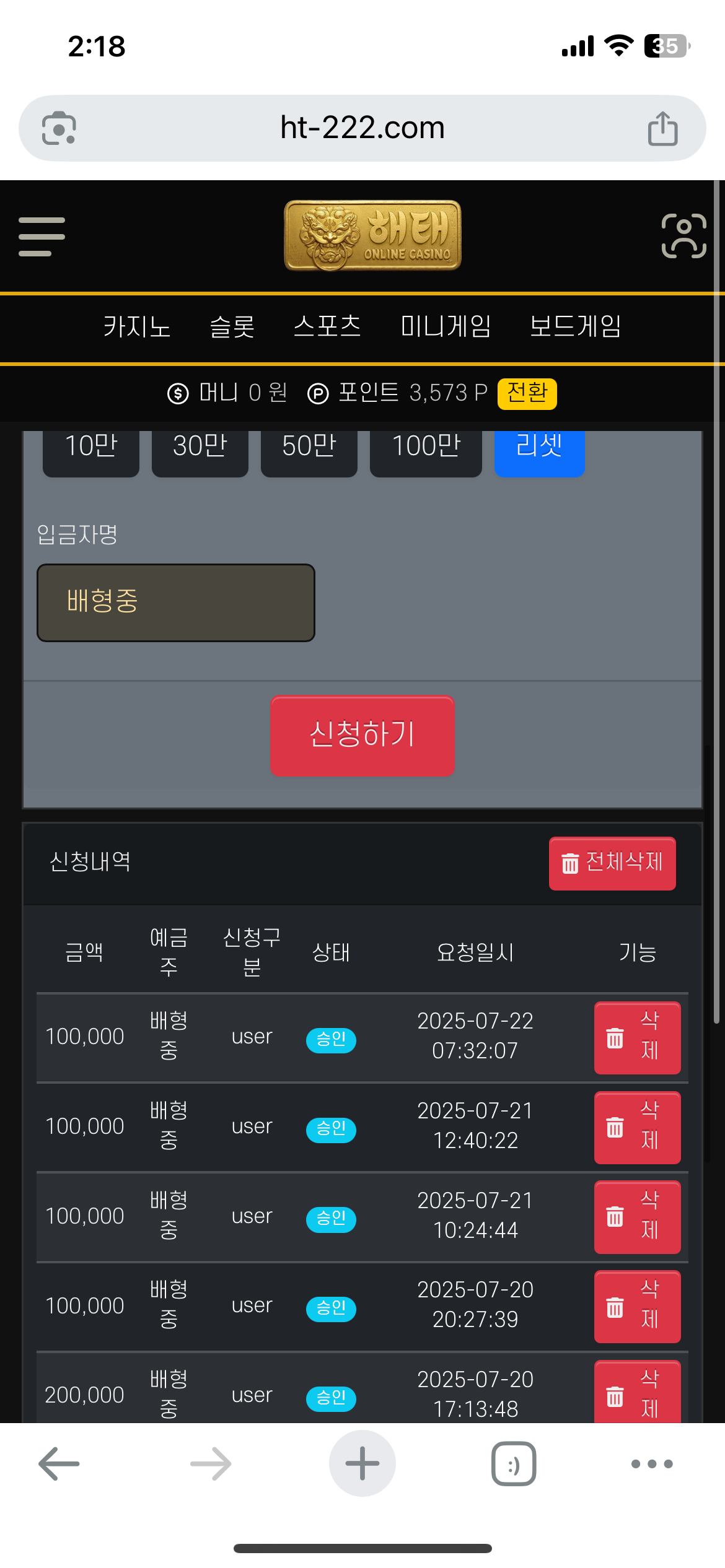Viewport: 725px width, 1568px height.
Task: Share the page from the address bar
Action: click(x=663, y=128)
